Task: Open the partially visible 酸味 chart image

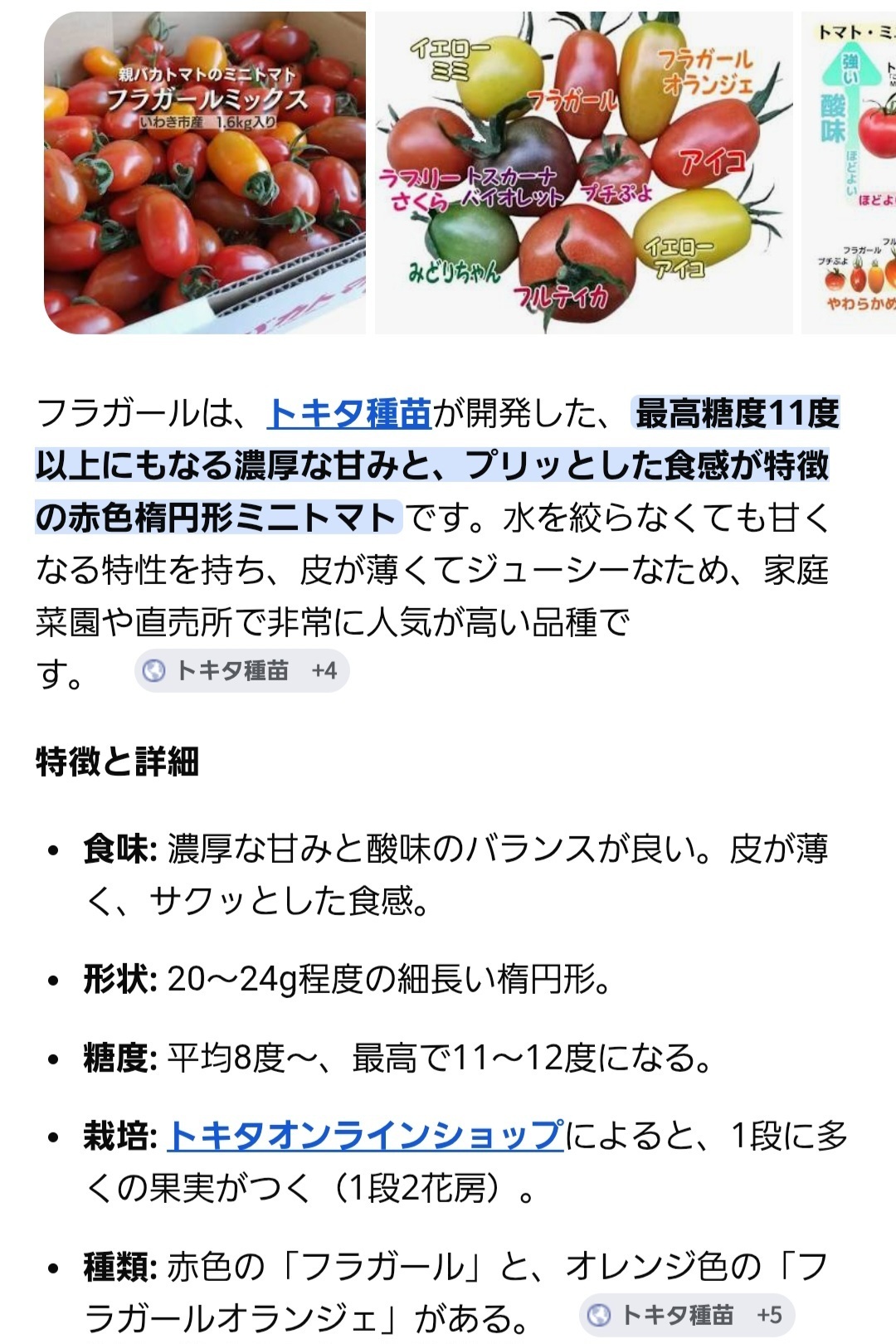Action: pyautogui.click(x=849, y=173)
